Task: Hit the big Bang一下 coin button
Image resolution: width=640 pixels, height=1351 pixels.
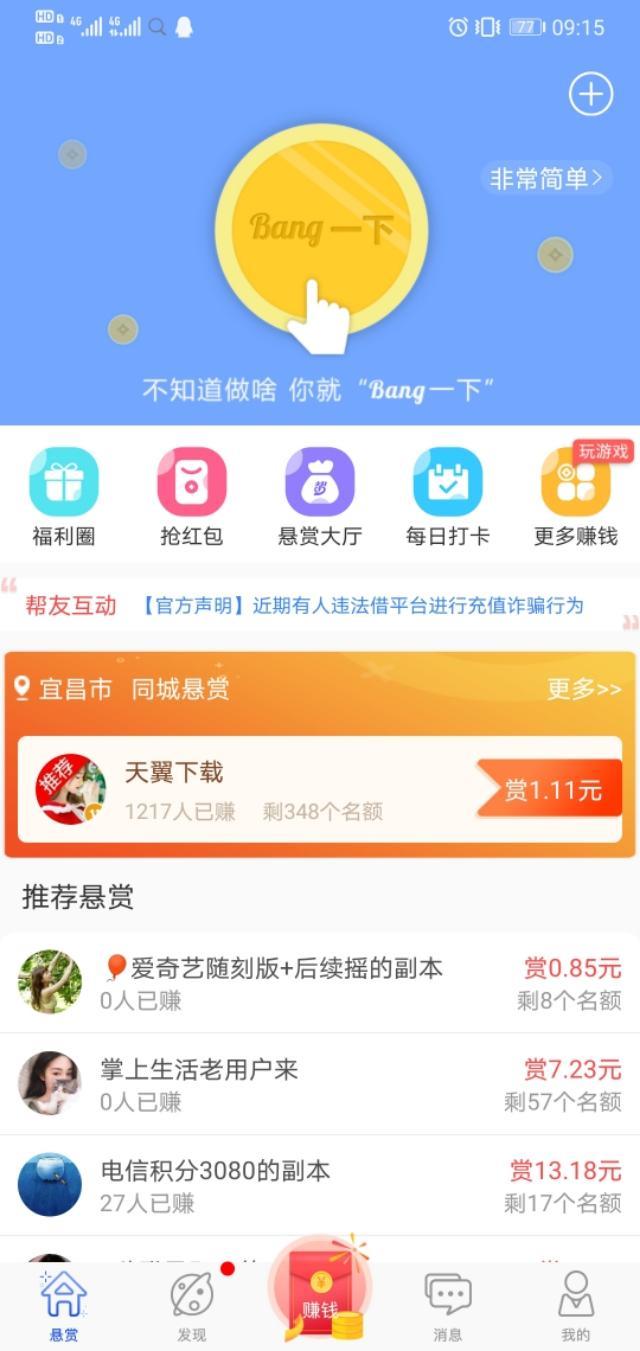Action: [x=321, y=230]
